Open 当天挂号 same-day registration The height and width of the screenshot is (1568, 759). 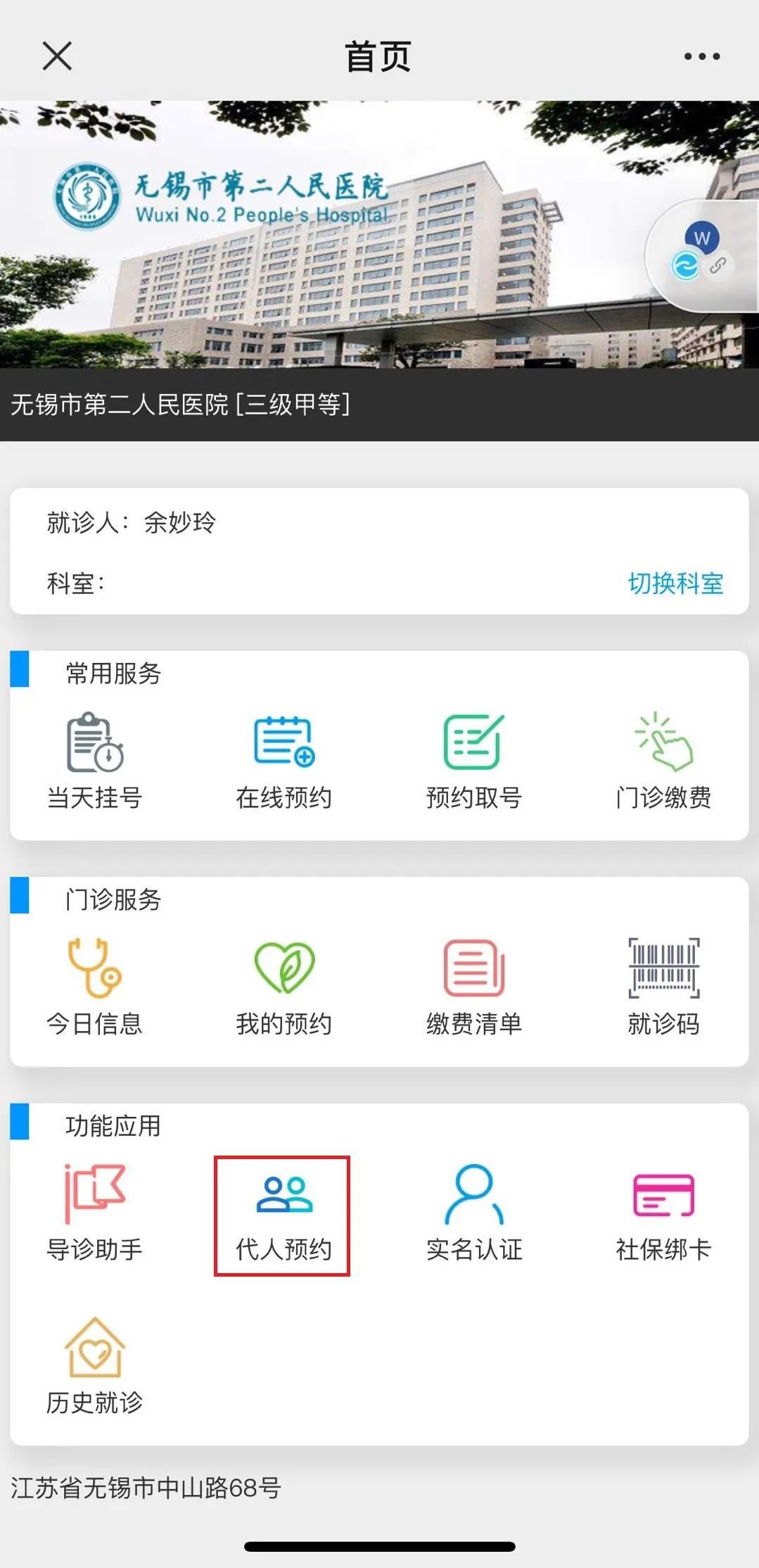(95, 761)
